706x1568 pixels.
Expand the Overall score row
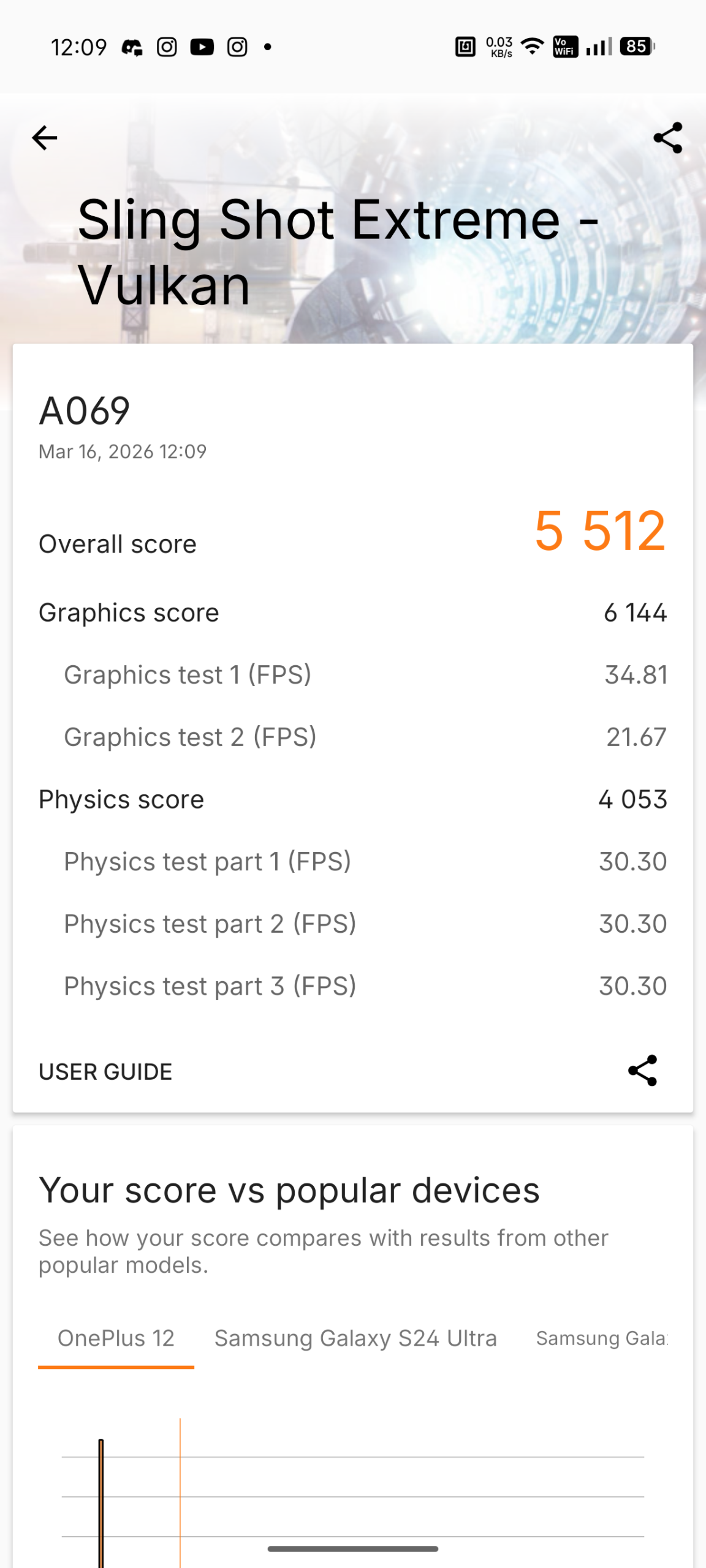click(353, 543)
